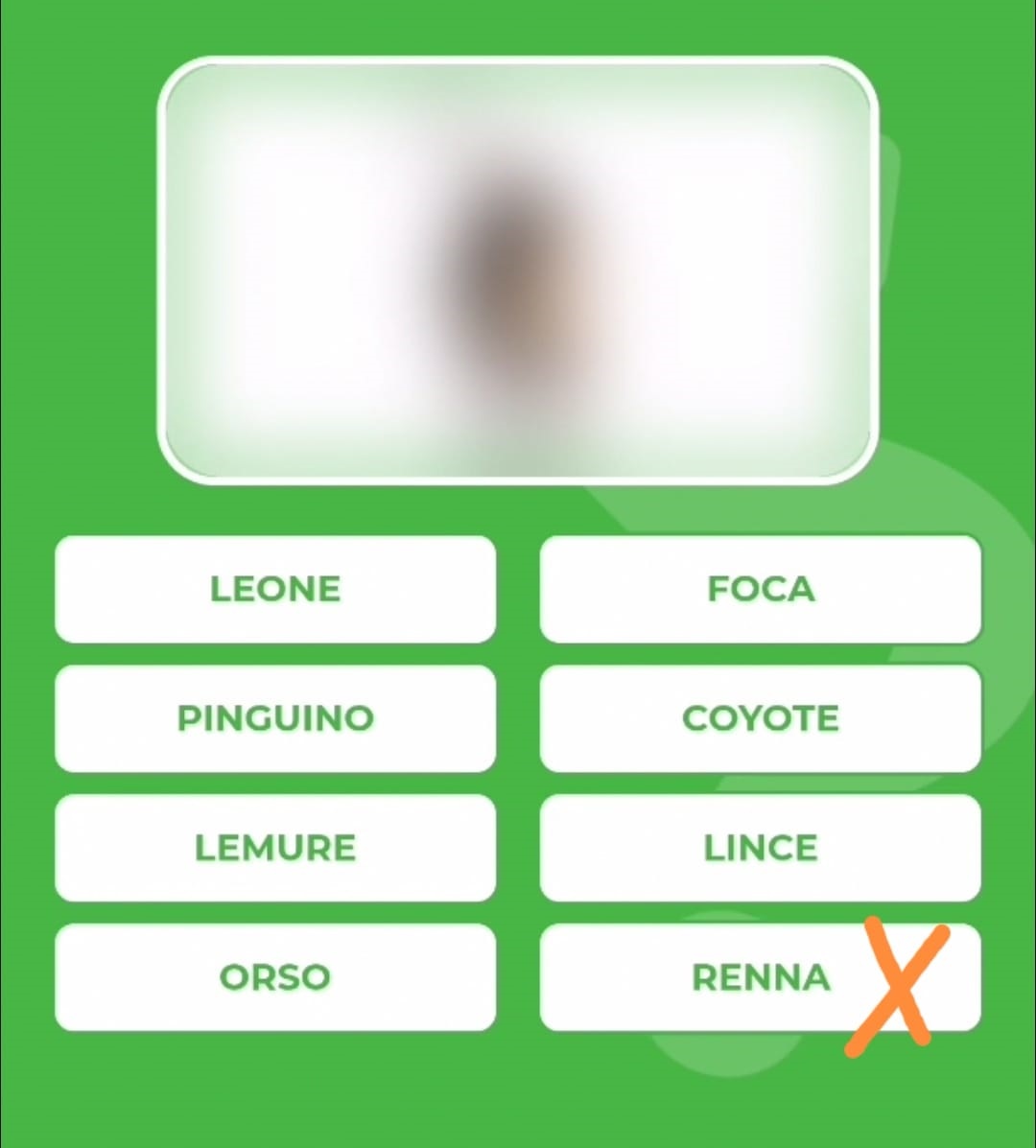1036x1148 pixels.
Task: Pick the PINGUINO option
Action: click(x=275, y=718)
